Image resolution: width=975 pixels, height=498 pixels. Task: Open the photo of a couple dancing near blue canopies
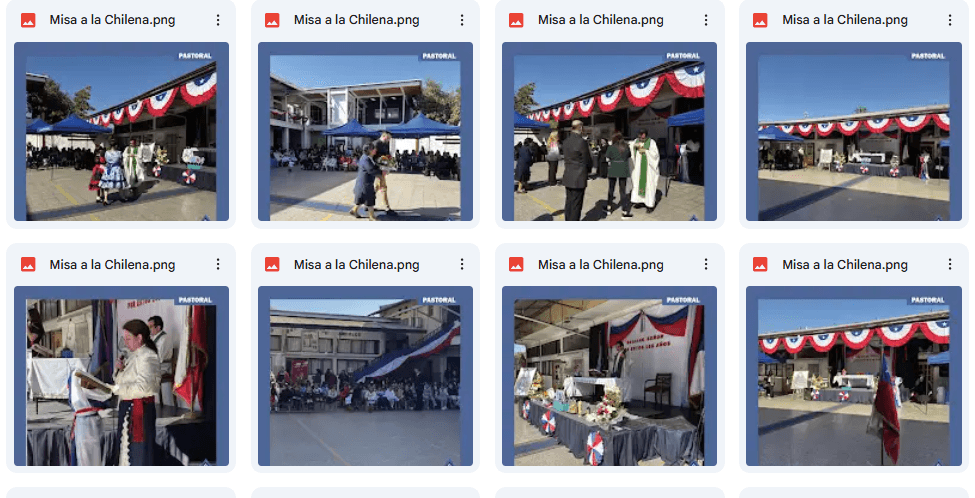(x=365, y=131)
